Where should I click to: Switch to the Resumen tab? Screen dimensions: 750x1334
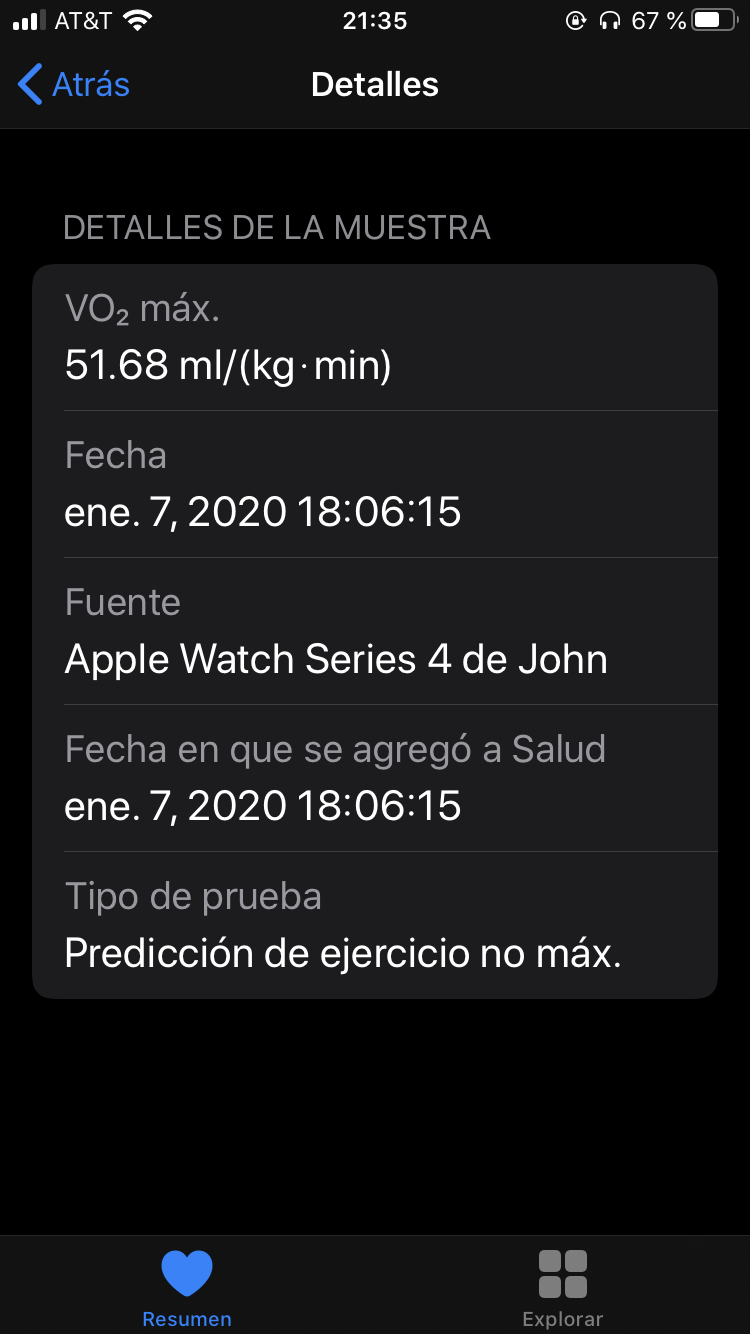coord(187,1288)
